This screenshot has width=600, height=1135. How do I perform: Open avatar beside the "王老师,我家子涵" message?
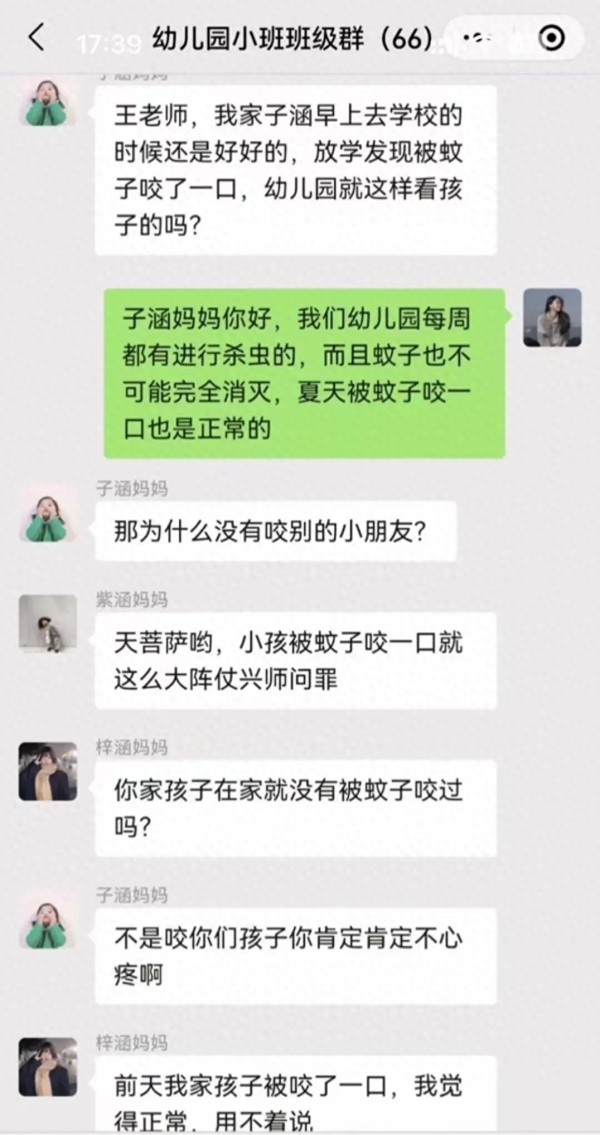point(47,104)
